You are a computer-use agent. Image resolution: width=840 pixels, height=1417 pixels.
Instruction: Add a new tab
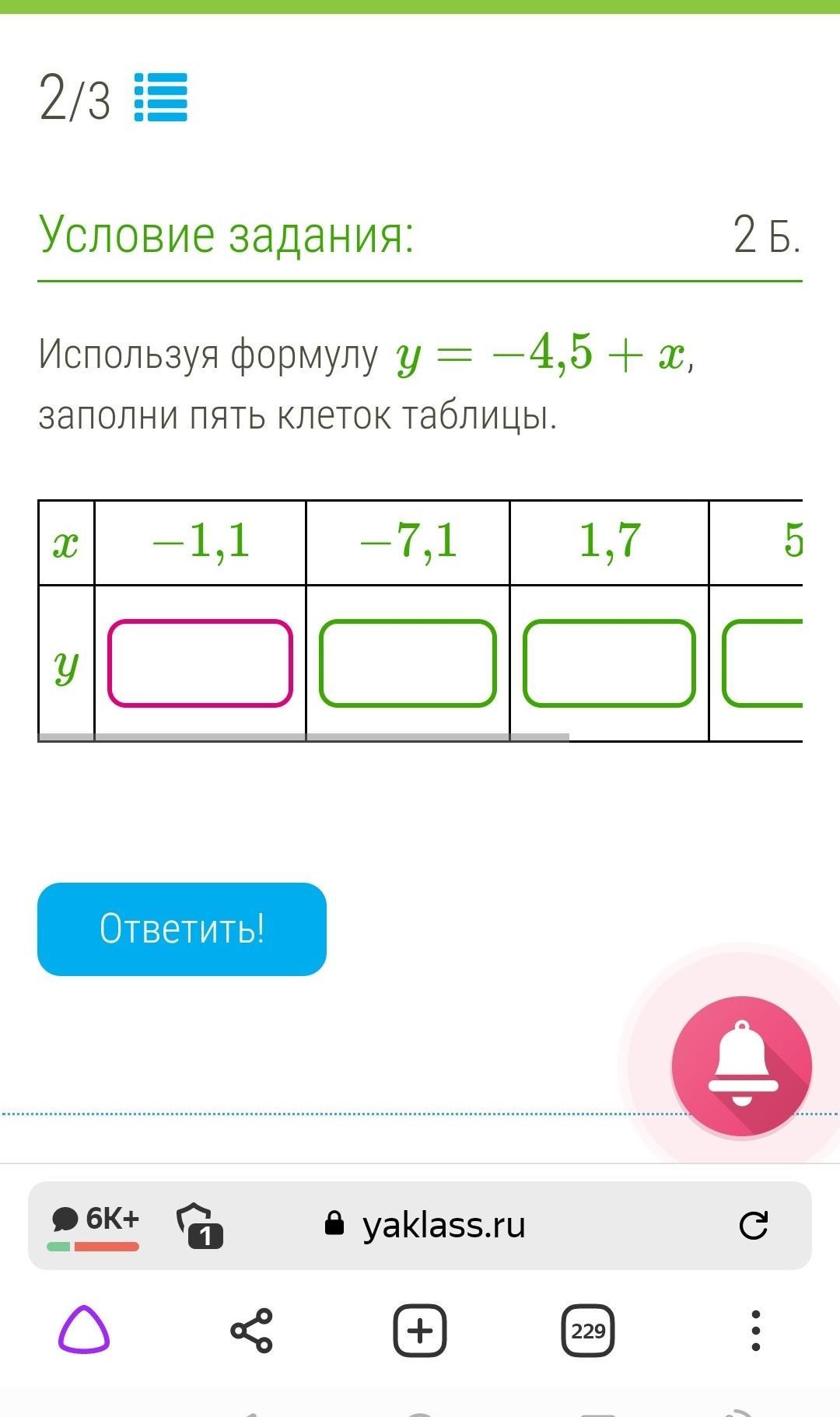click(420, 1331)
